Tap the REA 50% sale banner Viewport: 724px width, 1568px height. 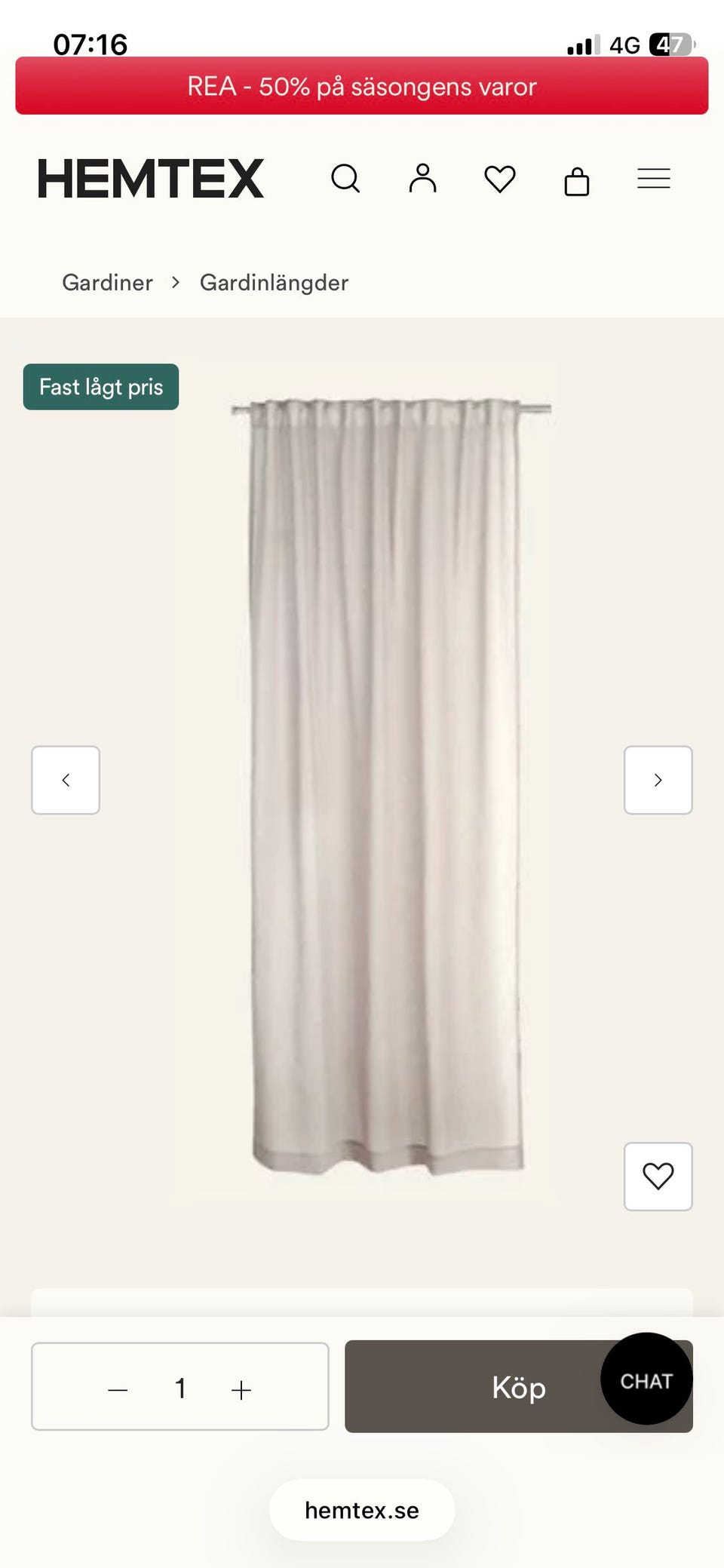362,86
